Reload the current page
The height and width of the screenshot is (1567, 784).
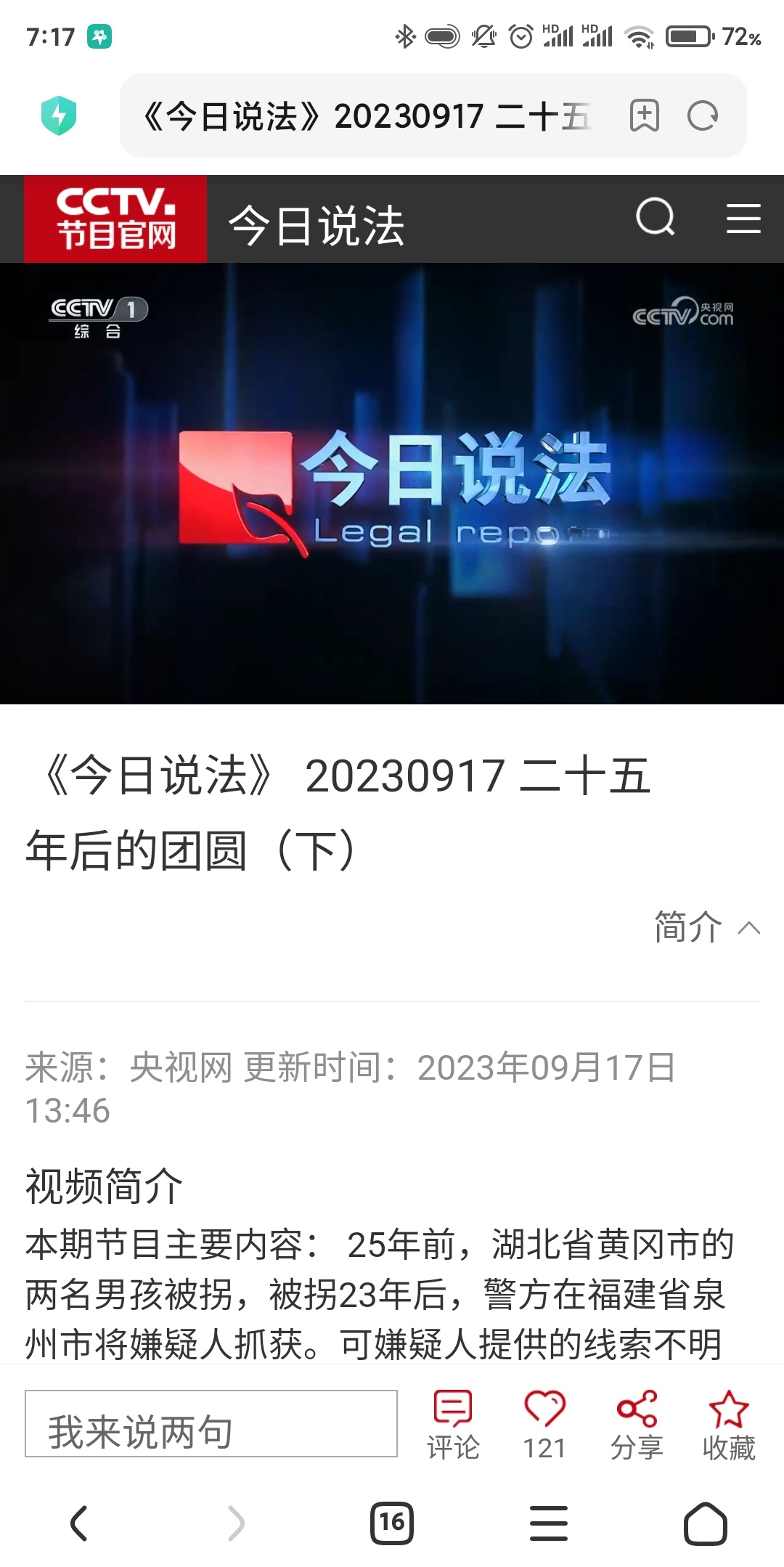tap(703, 115)
